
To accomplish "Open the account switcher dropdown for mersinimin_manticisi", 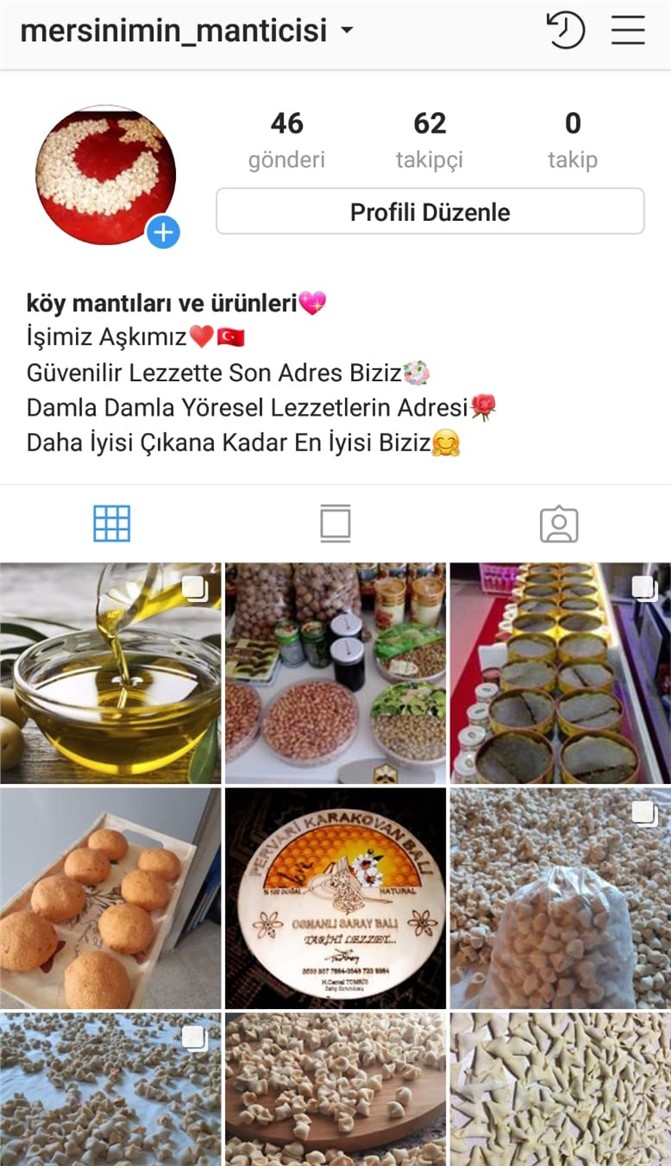I will [346, 31].
